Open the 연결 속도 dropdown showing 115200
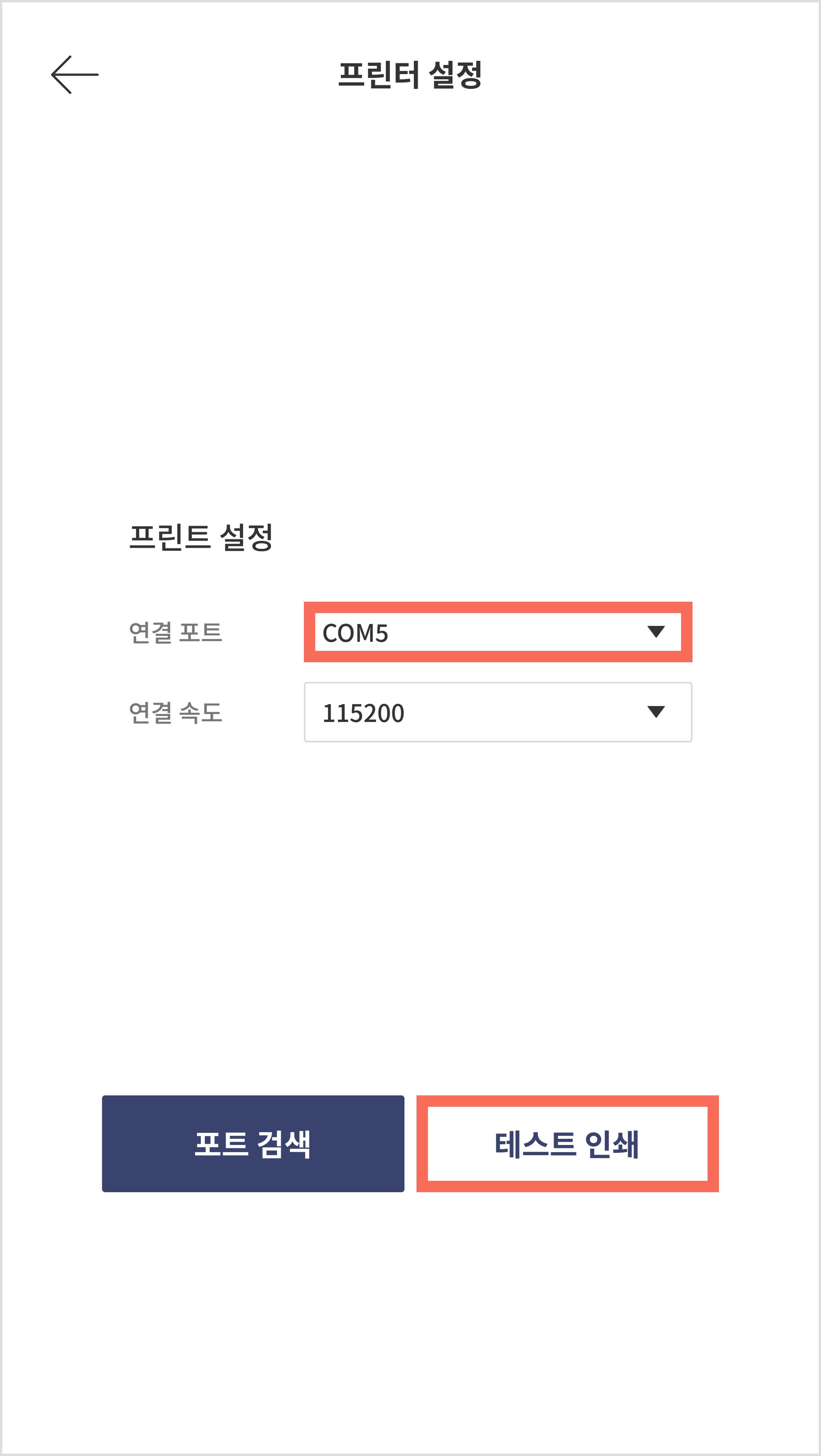Viewport: 821px width, 1456px height. pyautogui.click(x=498, y=712)
